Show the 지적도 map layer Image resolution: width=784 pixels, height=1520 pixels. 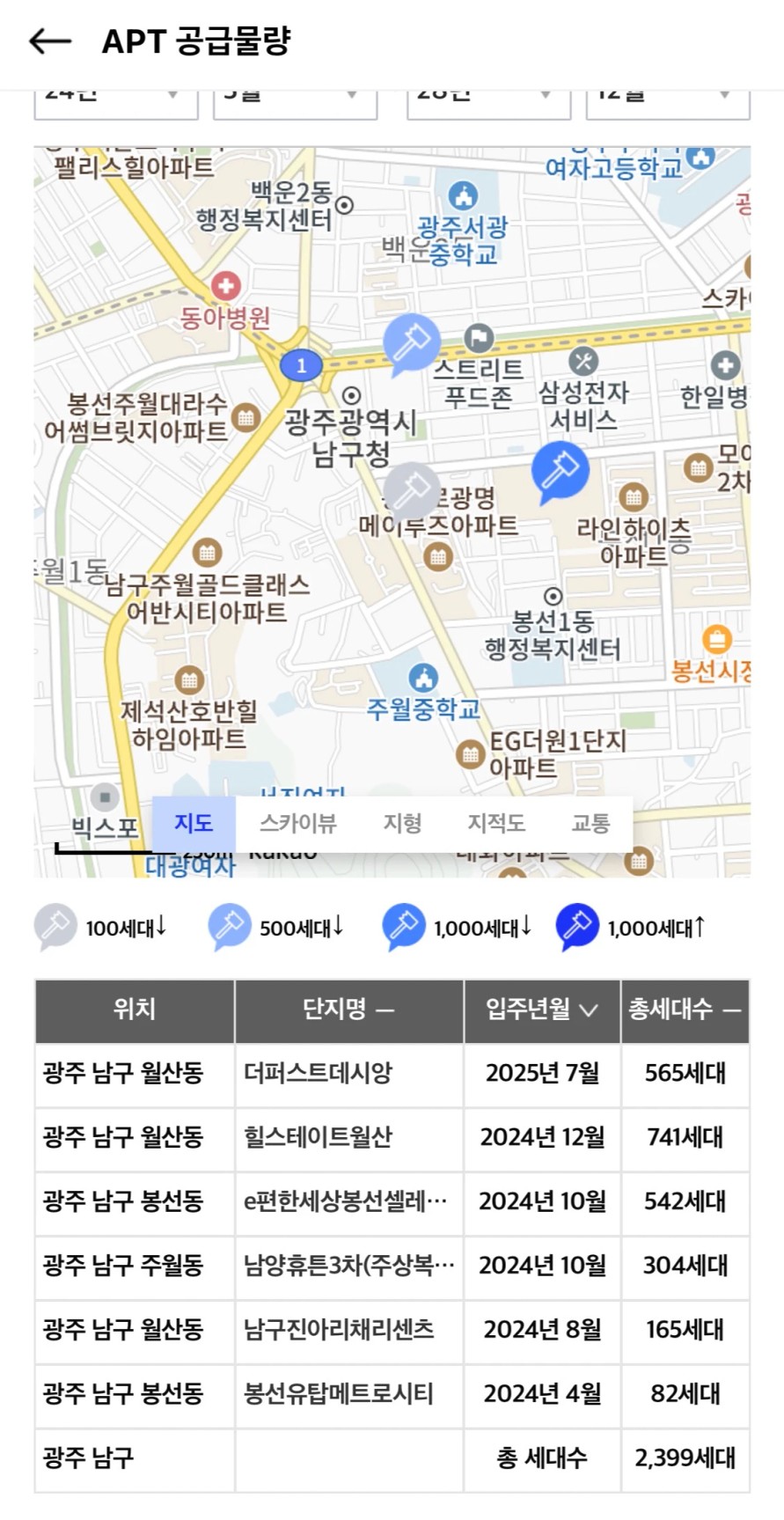[x=496, y=823]
